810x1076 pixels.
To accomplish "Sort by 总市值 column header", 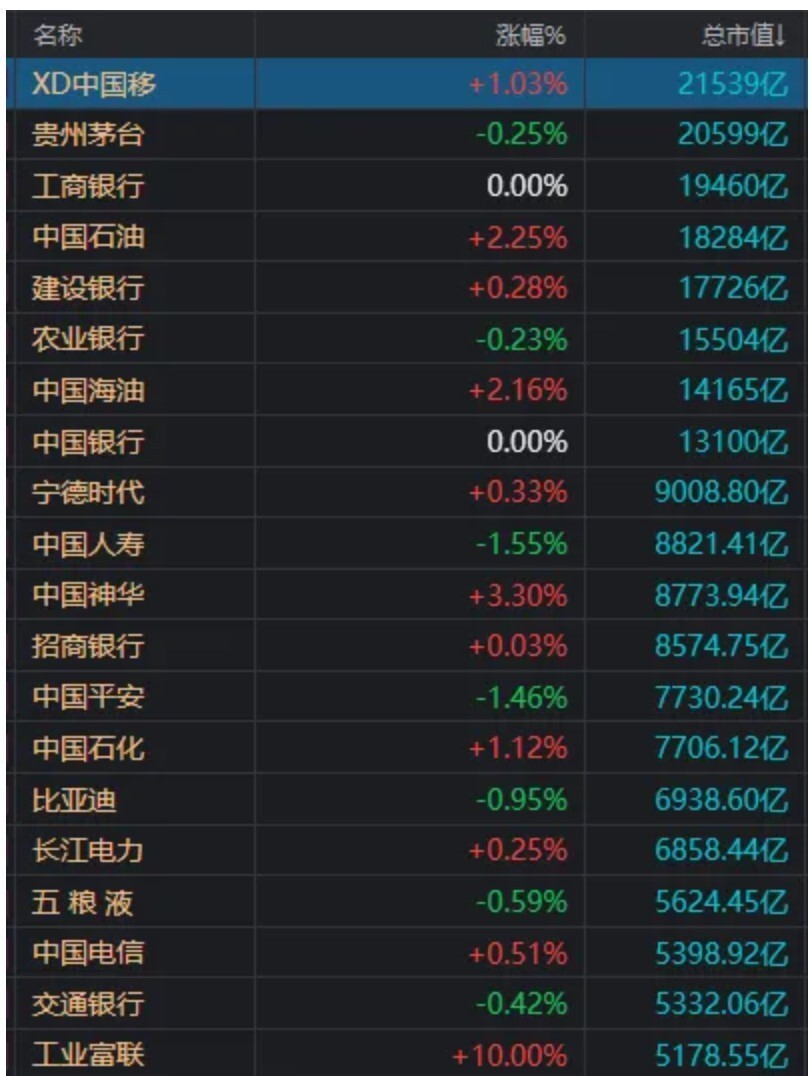I will (743, 36).
